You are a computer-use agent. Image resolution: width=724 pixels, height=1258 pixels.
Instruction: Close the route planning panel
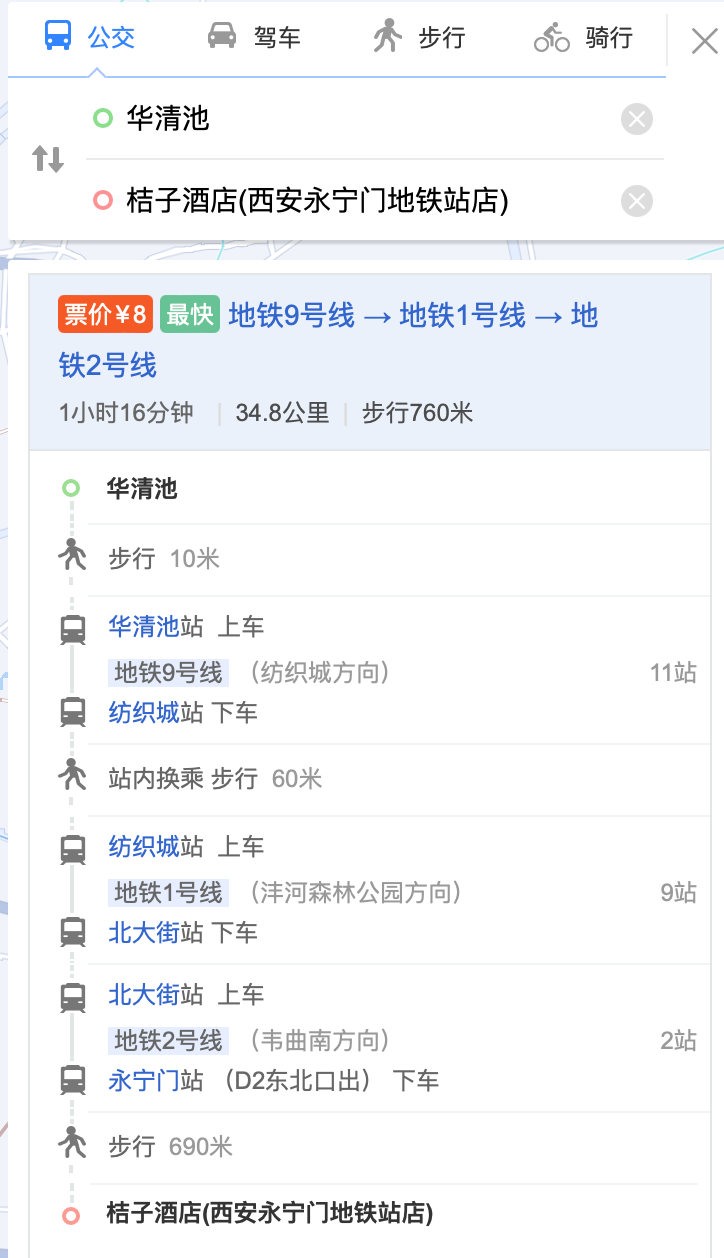tap(704, 41)
